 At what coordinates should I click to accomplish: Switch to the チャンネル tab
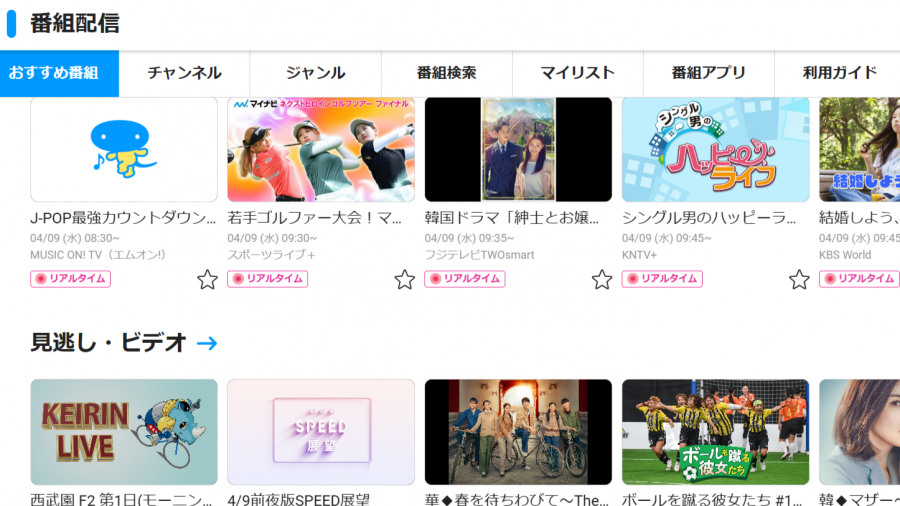tap(184, 73)
